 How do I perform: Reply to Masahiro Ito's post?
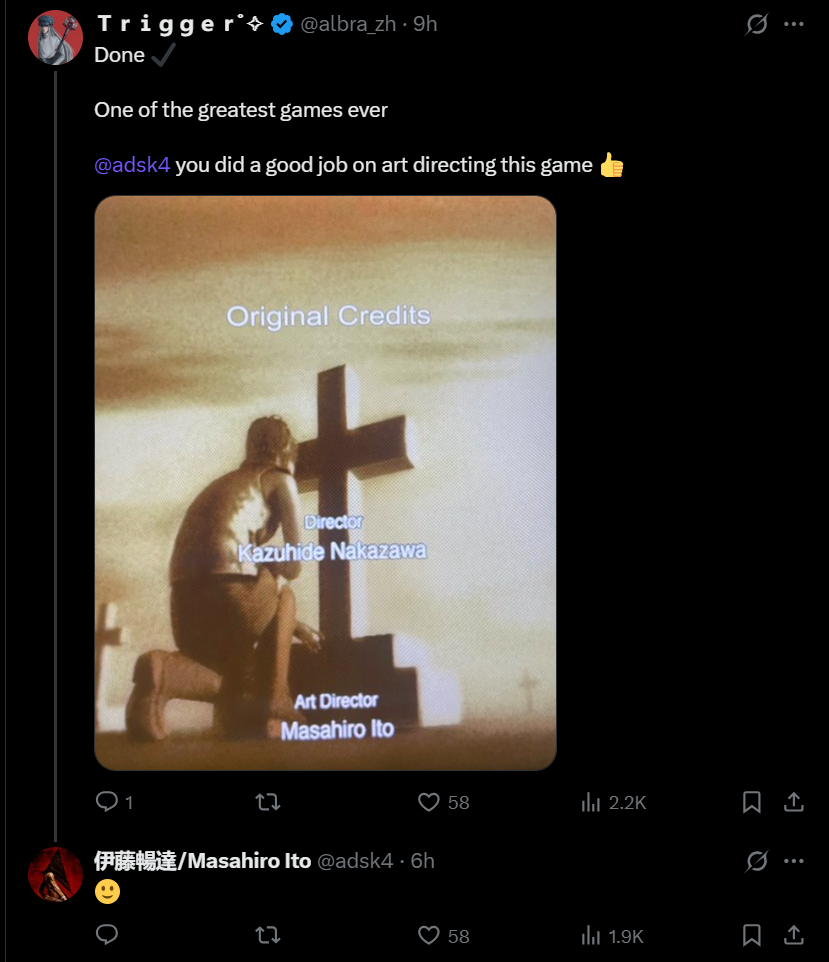pyautogui.click(x=107, y=936)
